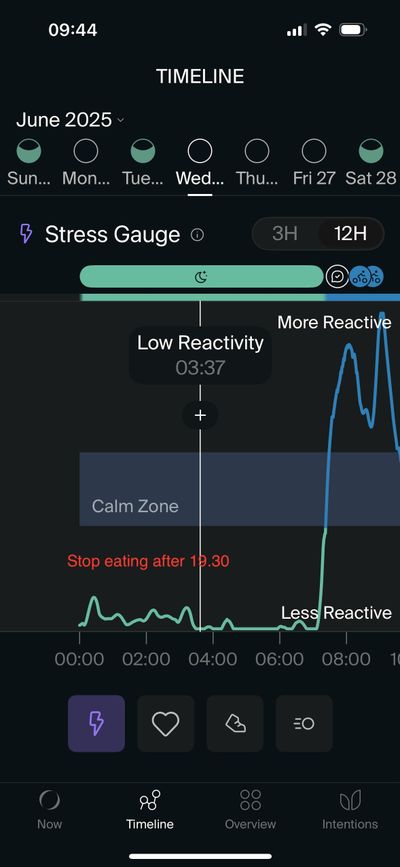The height and width of the screenshot is (867, 400).
Task: Open the Intentions tab
Action: pyautogui.click(x=350, y=809)
